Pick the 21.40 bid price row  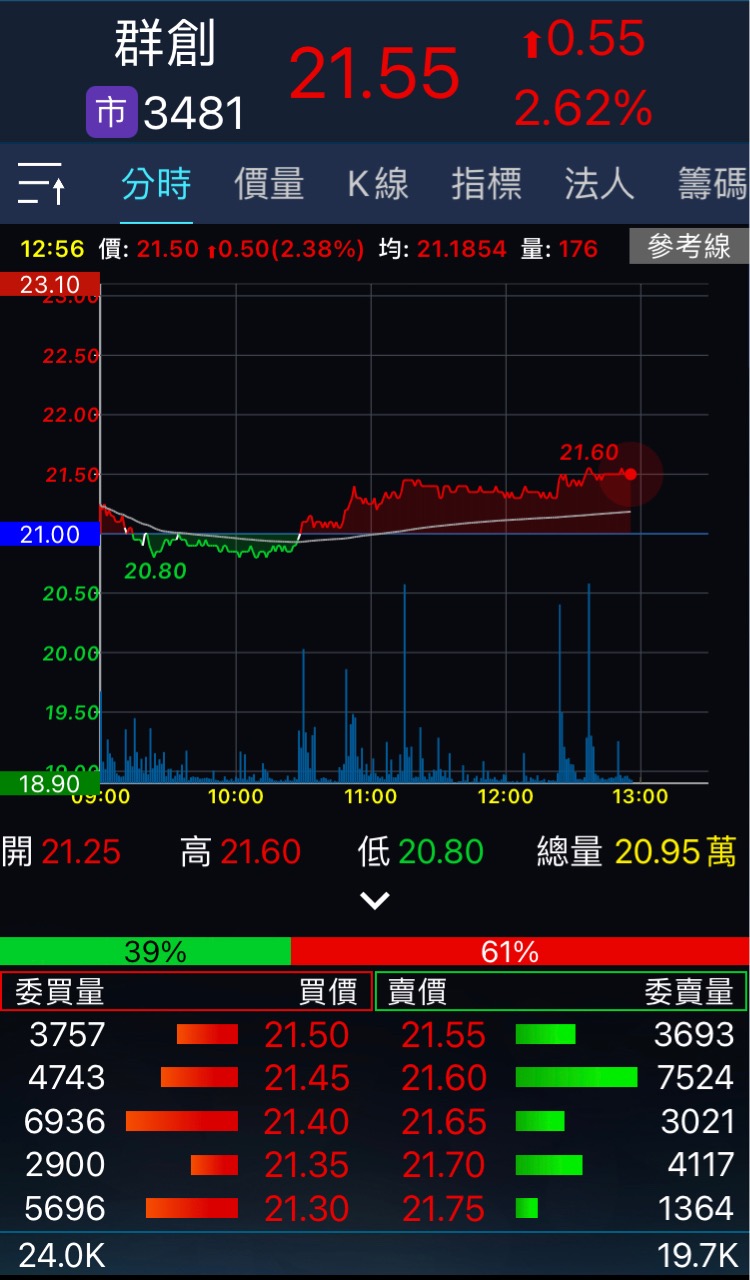click(306, 1122)
